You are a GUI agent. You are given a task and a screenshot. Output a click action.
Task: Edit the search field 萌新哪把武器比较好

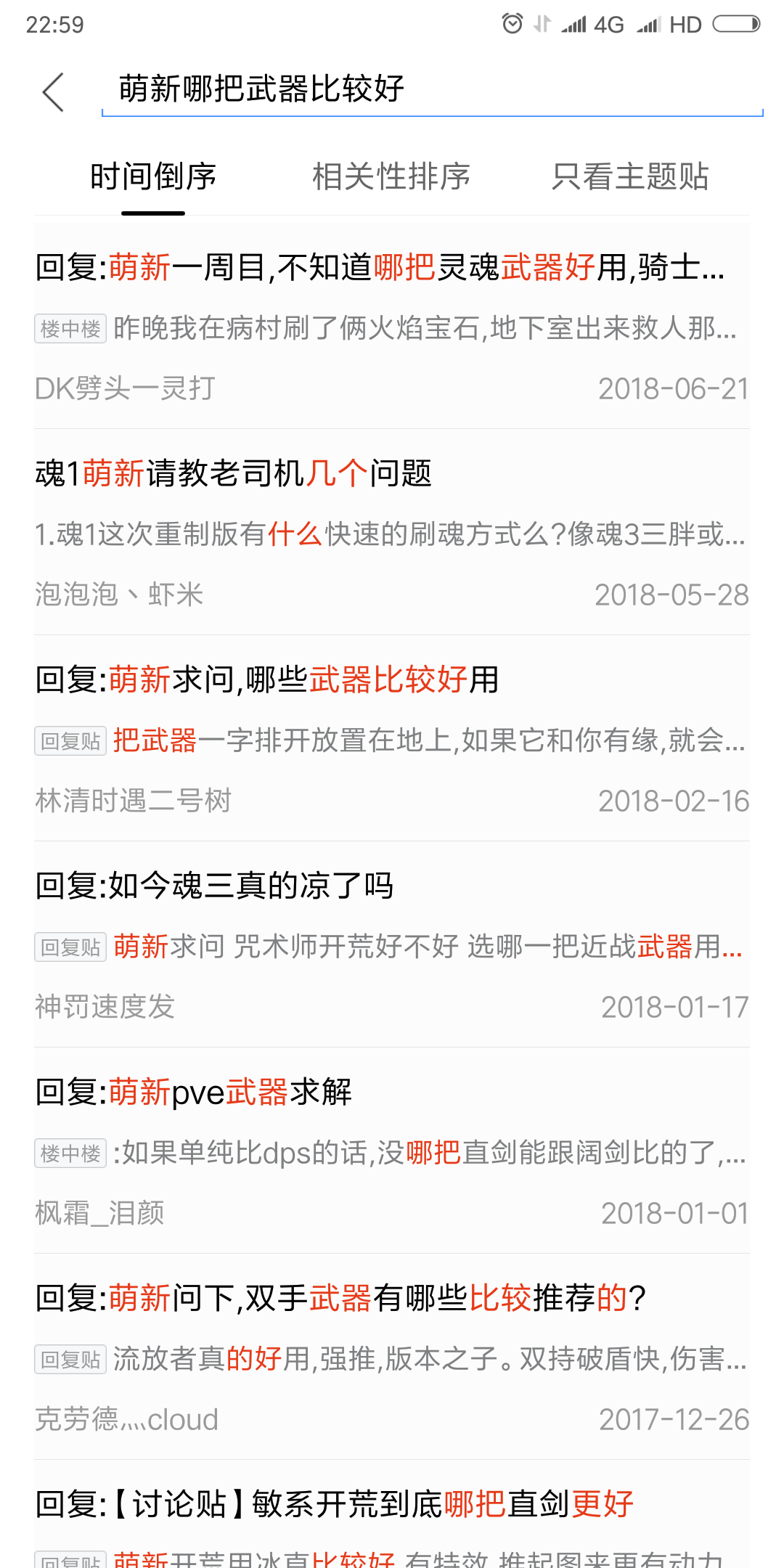tap(431, 89)
